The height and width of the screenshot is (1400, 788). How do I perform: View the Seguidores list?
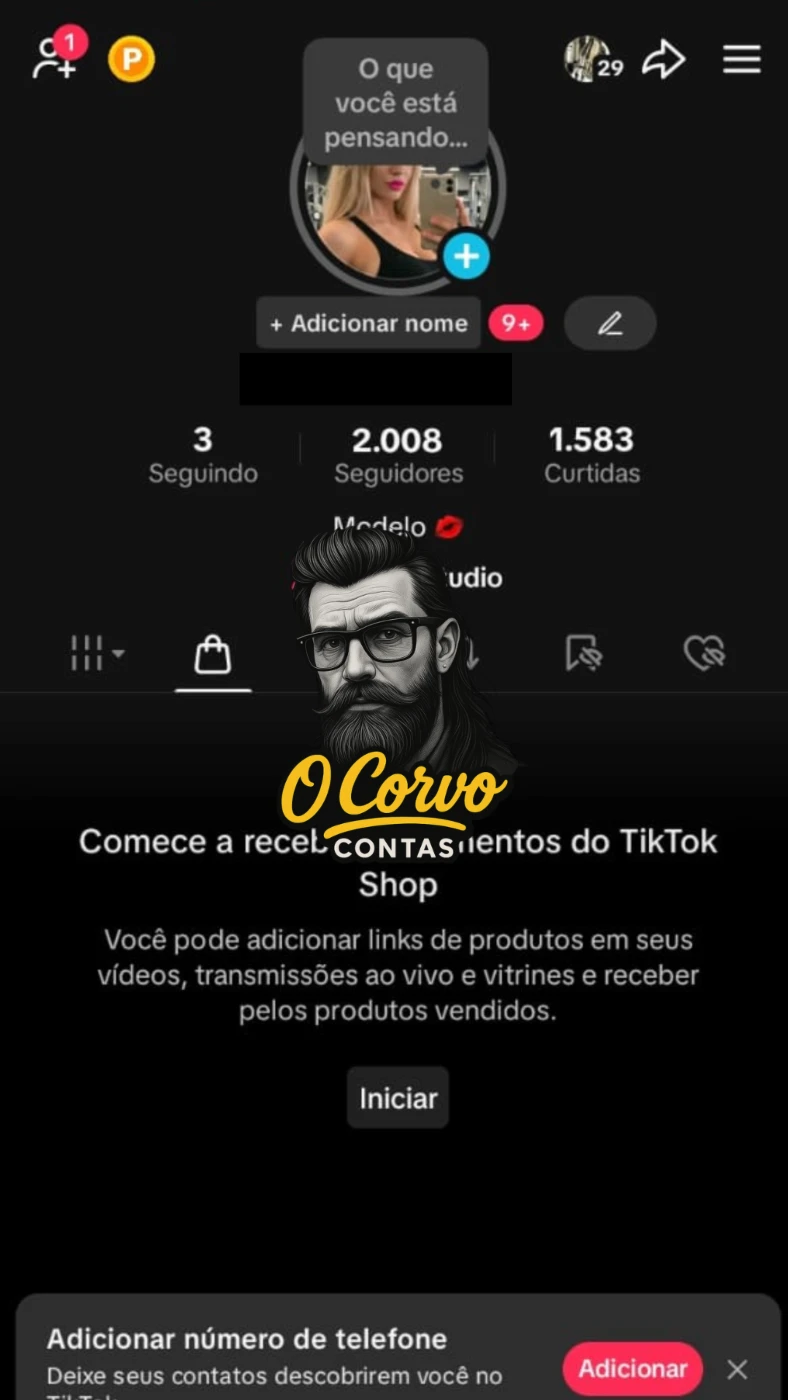(398, 455)
